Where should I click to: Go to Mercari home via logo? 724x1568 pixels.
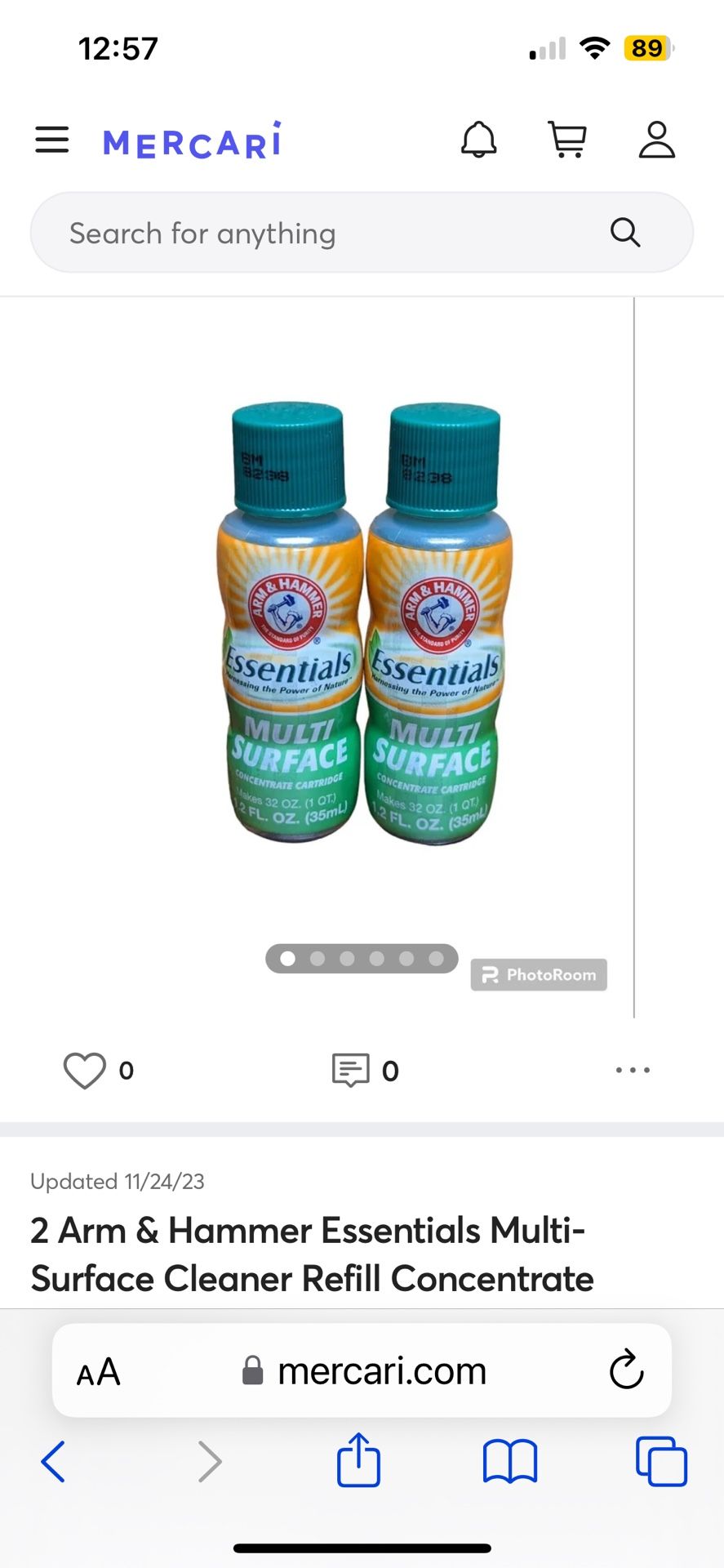pos(193,141)
